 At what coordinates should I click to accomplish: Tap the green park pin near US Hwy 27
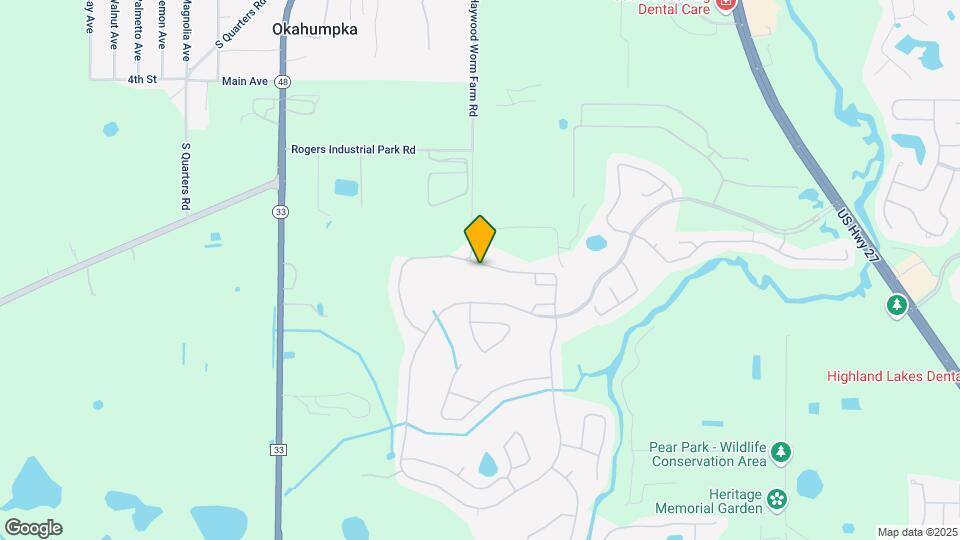click(897, 305)
